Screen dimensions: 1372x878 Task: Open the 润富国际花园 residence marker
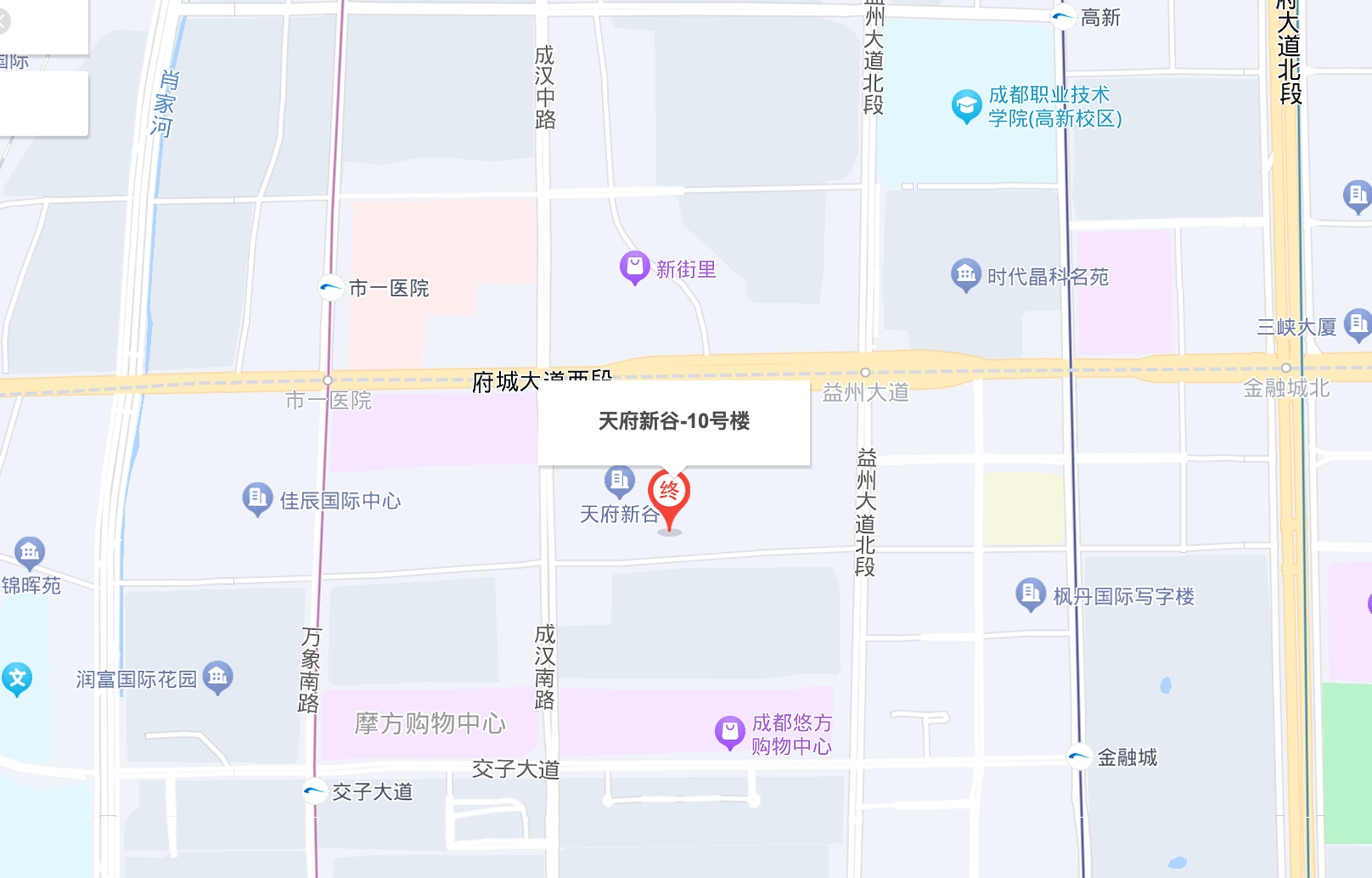(218, 677)
